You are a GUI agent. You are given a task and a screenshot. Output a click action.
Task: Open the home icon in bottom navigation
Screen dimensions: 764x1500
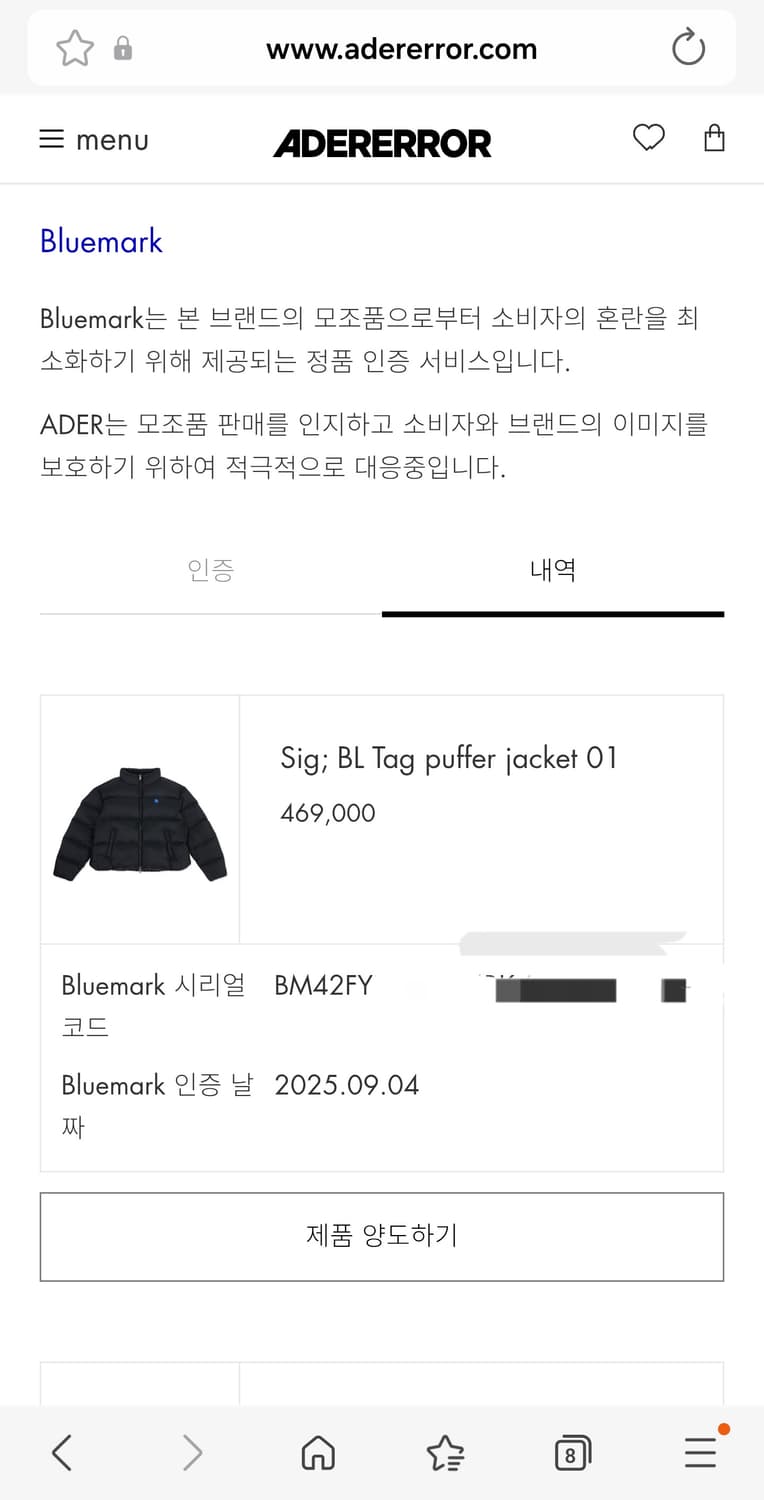(317, 1453)
